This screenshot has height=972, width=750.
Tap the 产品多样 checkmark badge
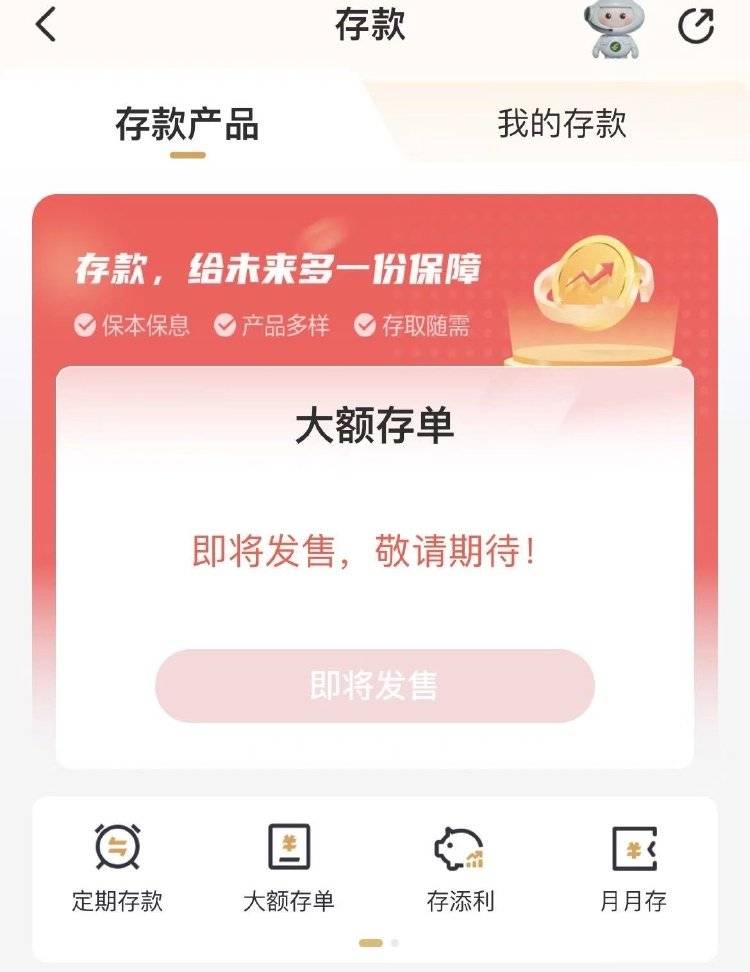269,325
